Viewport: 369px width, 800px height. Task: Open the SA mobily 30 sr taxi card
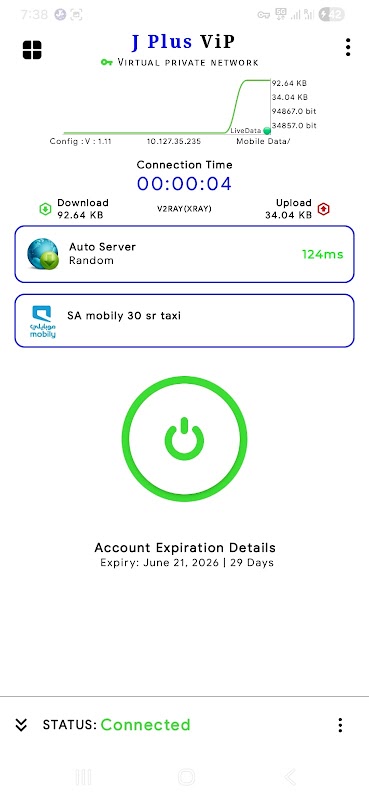tap(184, 320)
